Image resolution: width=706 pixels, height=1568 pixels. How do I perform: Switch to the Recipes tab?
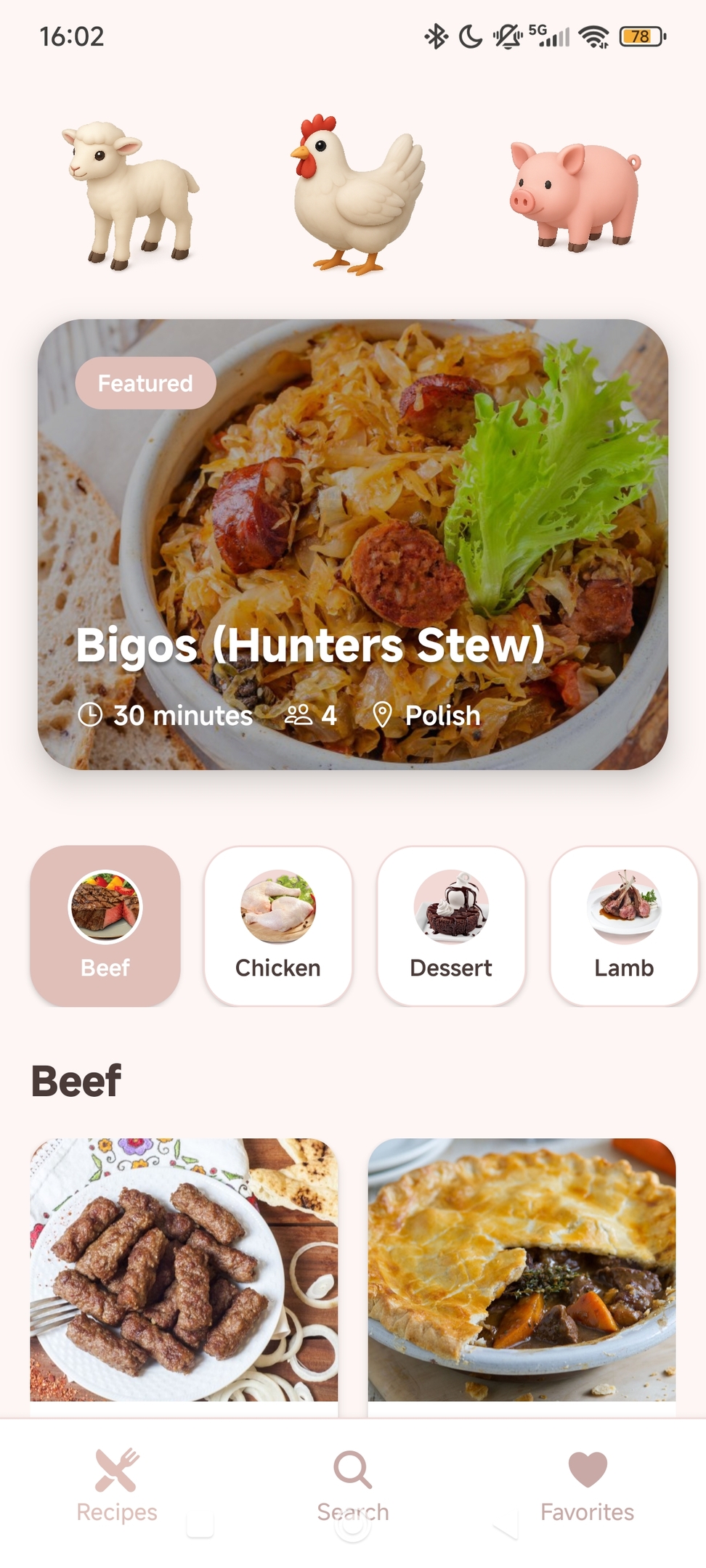click(x=117, y=1485)
